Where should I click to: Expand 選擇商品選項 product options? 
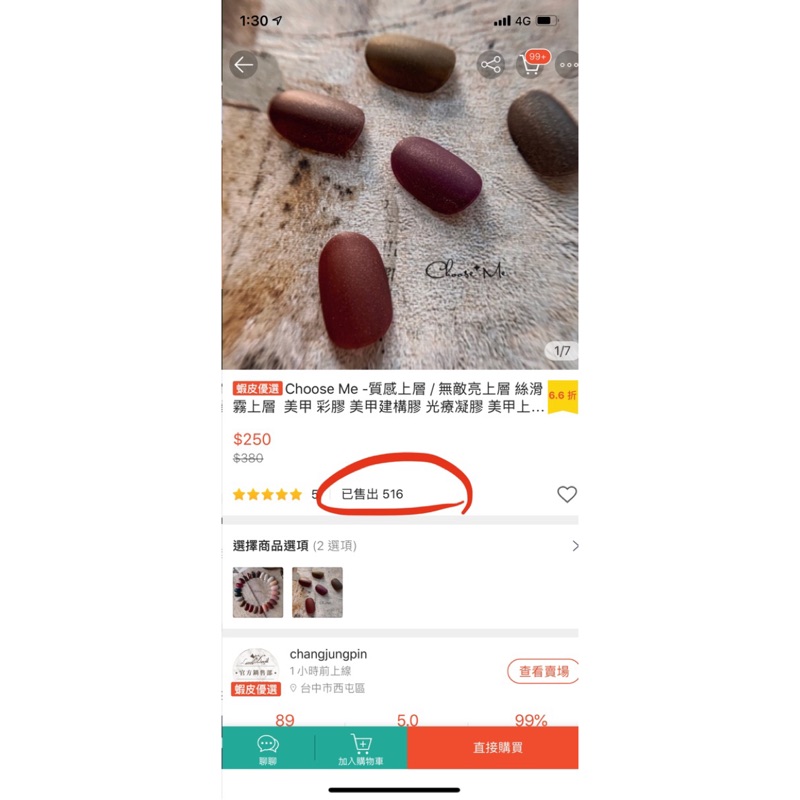pos(400,546)
